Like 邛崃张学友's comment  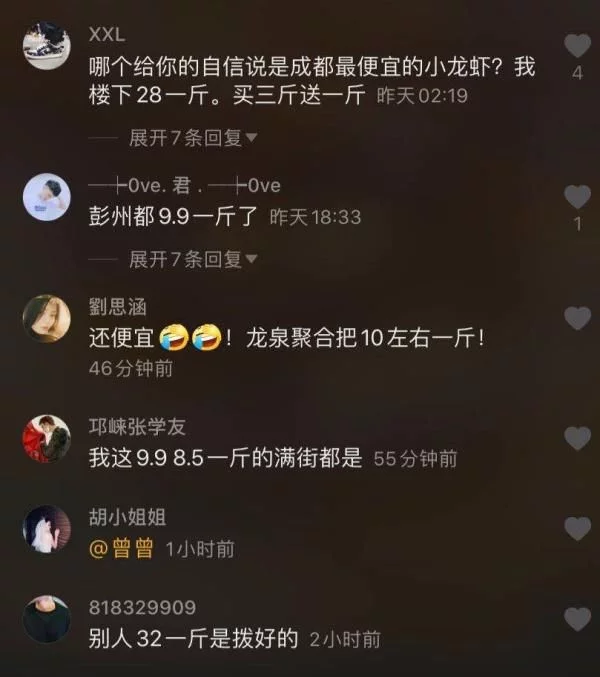(x=577, y=438)
